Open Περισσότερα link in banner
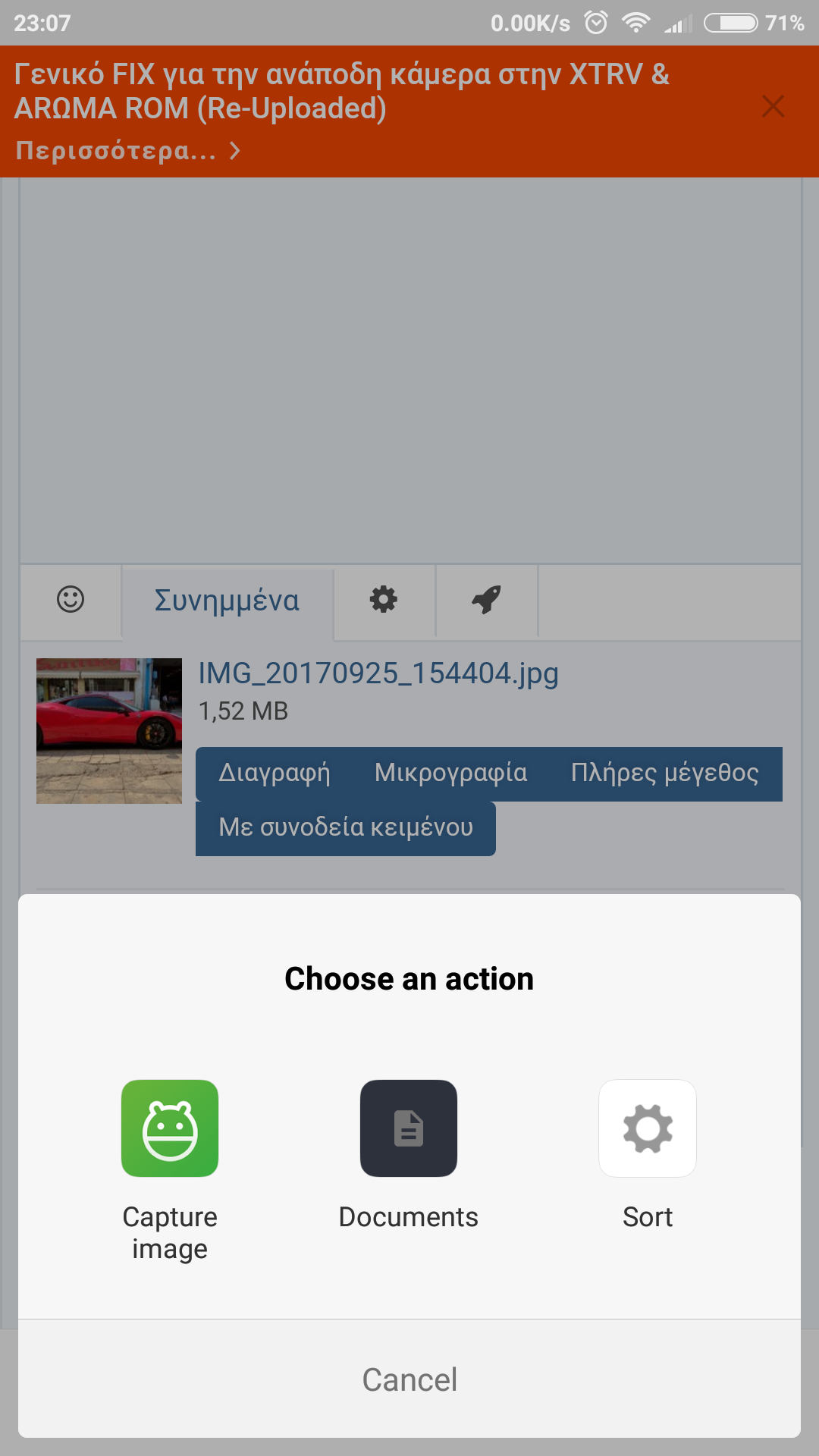The height and width of the screenshot is (1456, 819). pyautogui.click(x=127, y=150)
